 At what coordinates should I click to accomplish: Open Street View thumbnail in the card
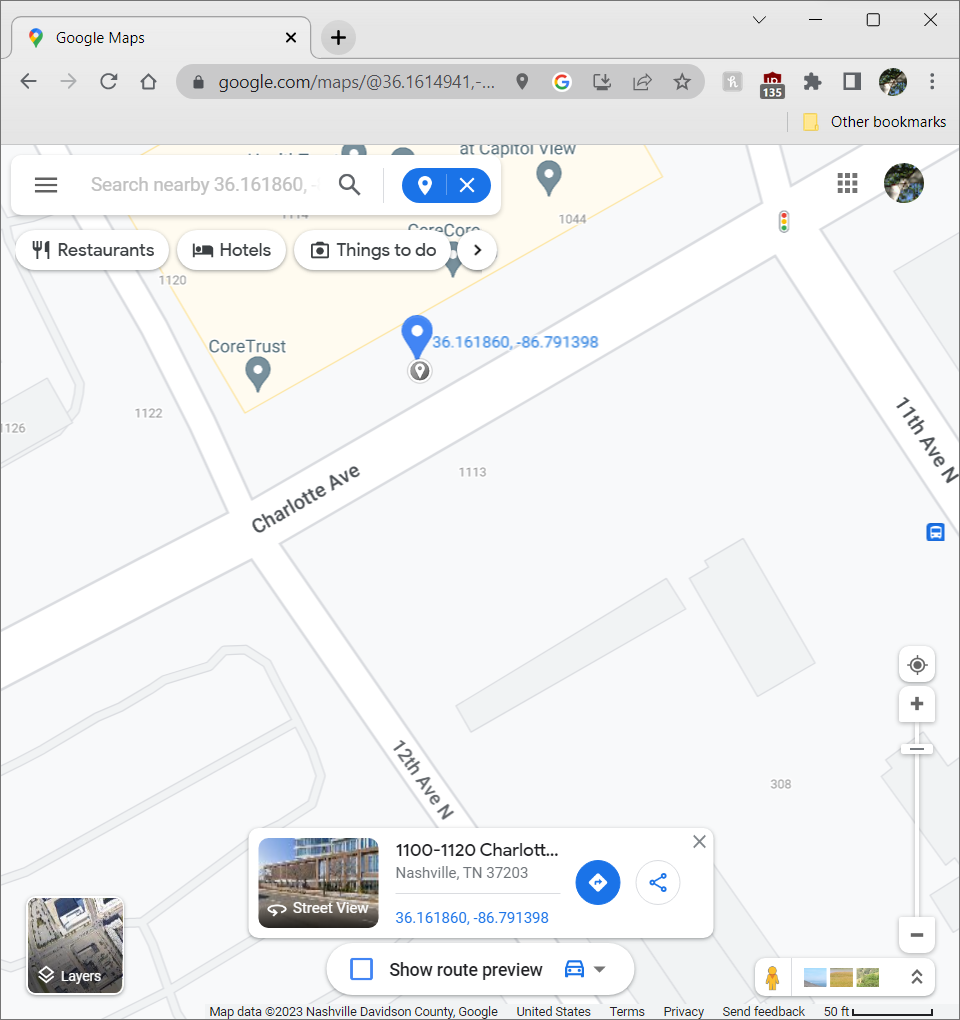point(318,883)
